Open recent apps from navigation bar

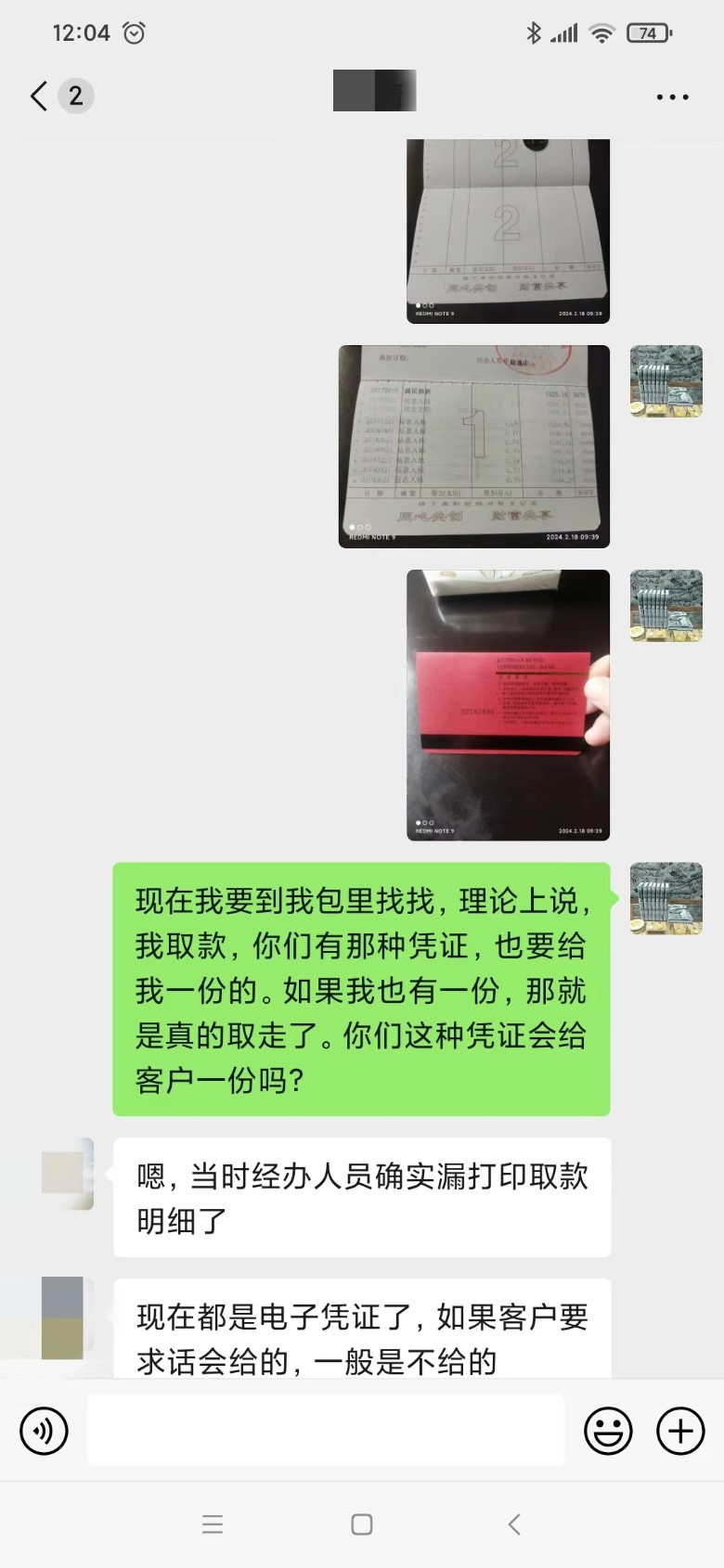pos(213,1524)
